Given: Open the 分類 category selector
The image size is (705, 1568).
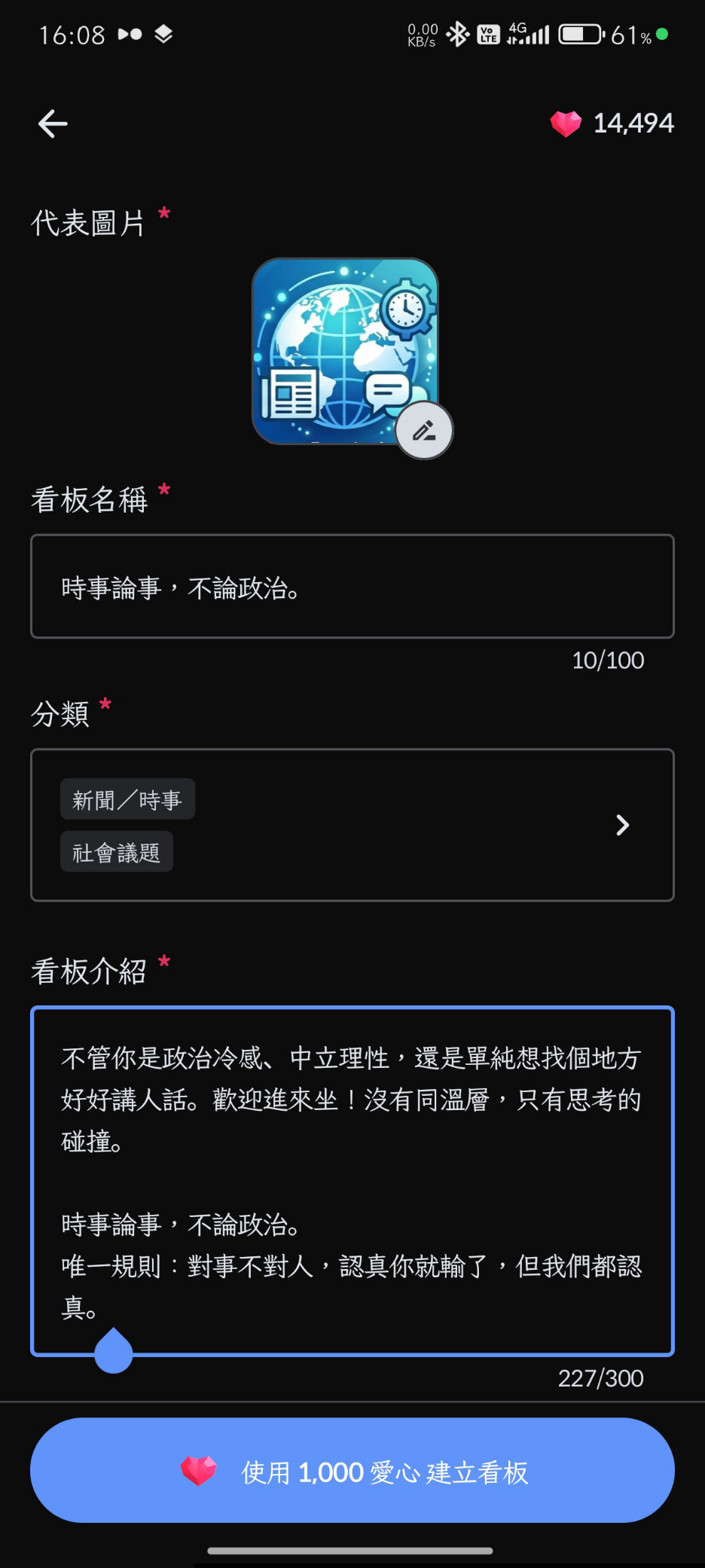Looking at the screenshot, I should tap(352, 825).
